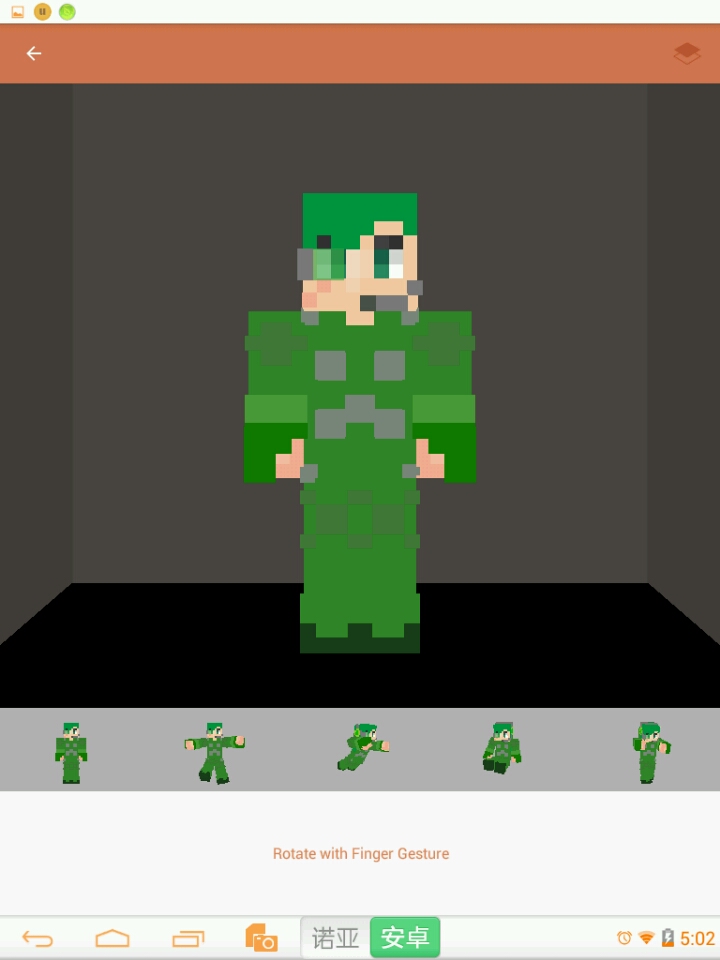Tap the system home button

[x=112, y=938]
